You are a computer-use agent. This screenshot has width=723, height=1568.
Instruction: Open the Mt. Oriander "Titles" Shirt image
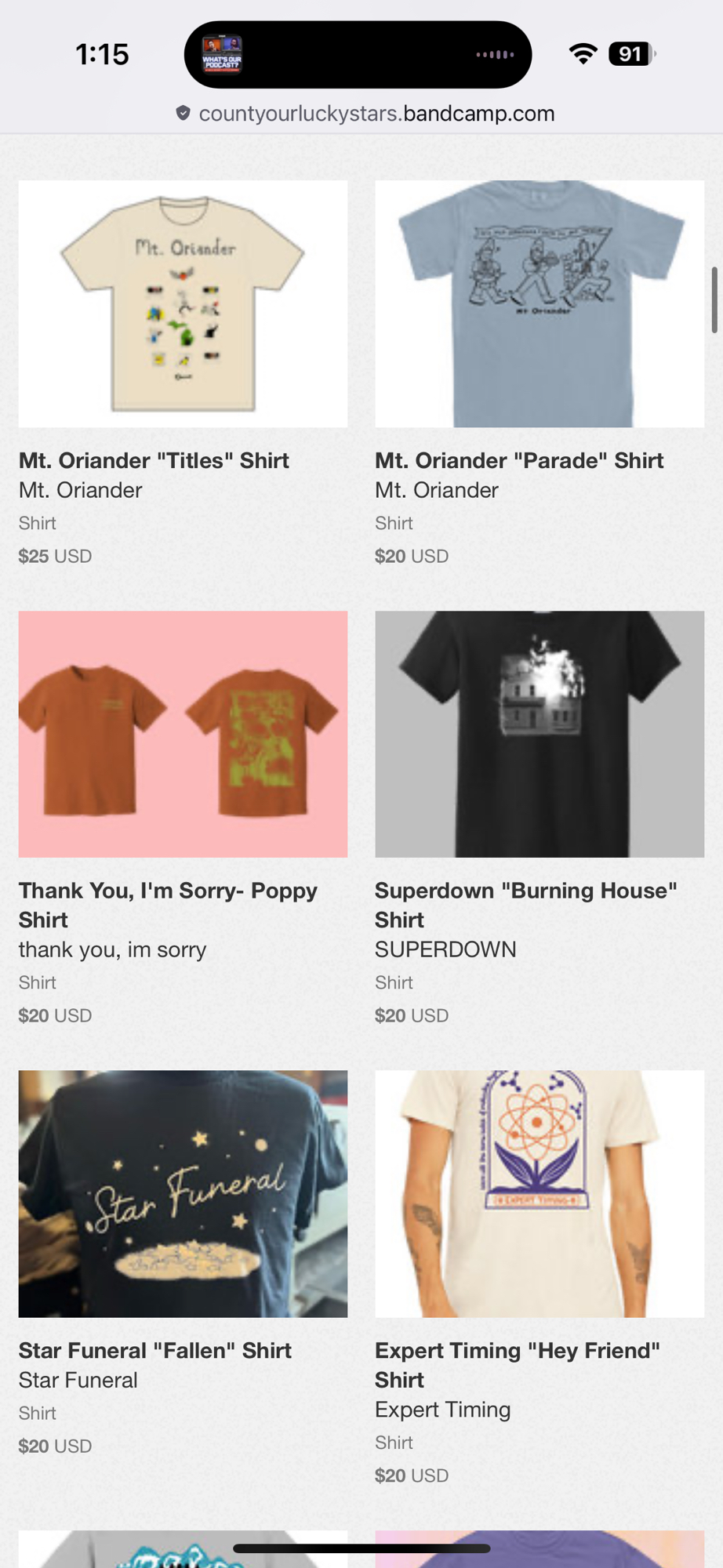[183, 303]
